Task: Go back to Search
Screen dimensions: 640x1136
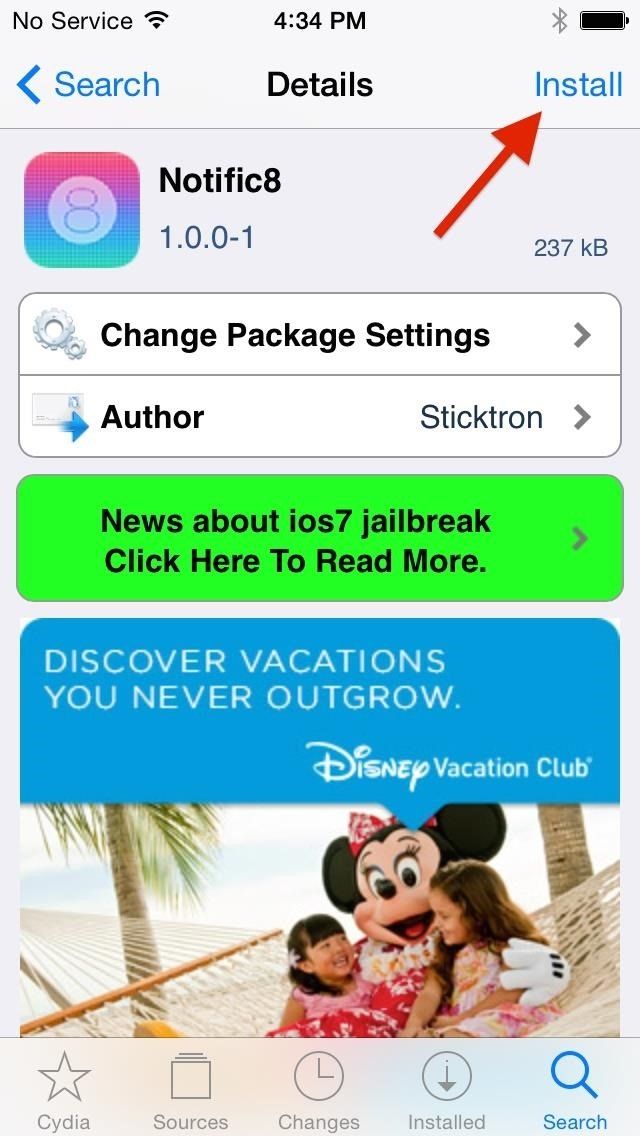Action: [90, 85]
